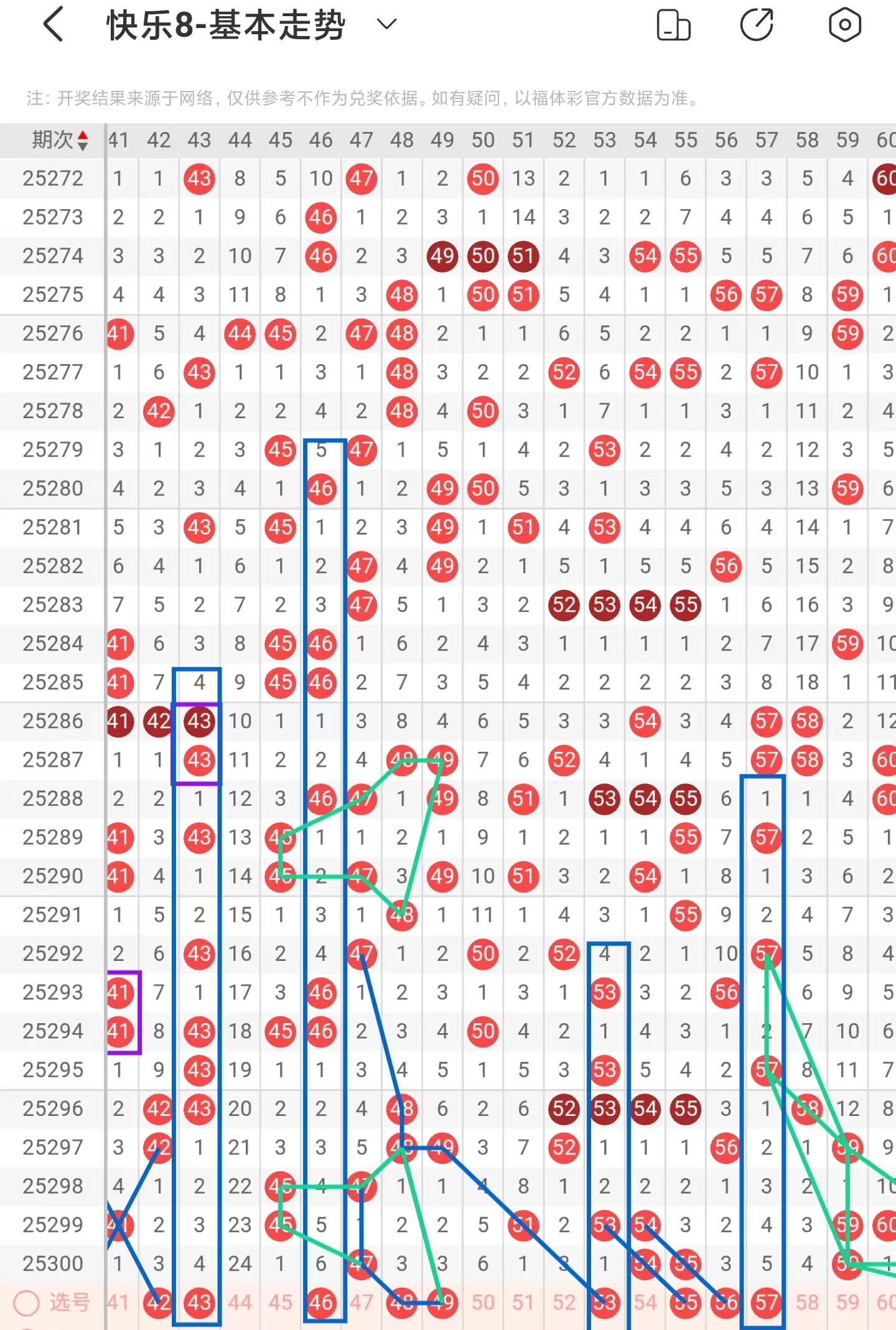Expand the 快乐8-基本走势 chart type dropdown
The width and height of the screenshot is (896, 1330).
pos(386,25)
